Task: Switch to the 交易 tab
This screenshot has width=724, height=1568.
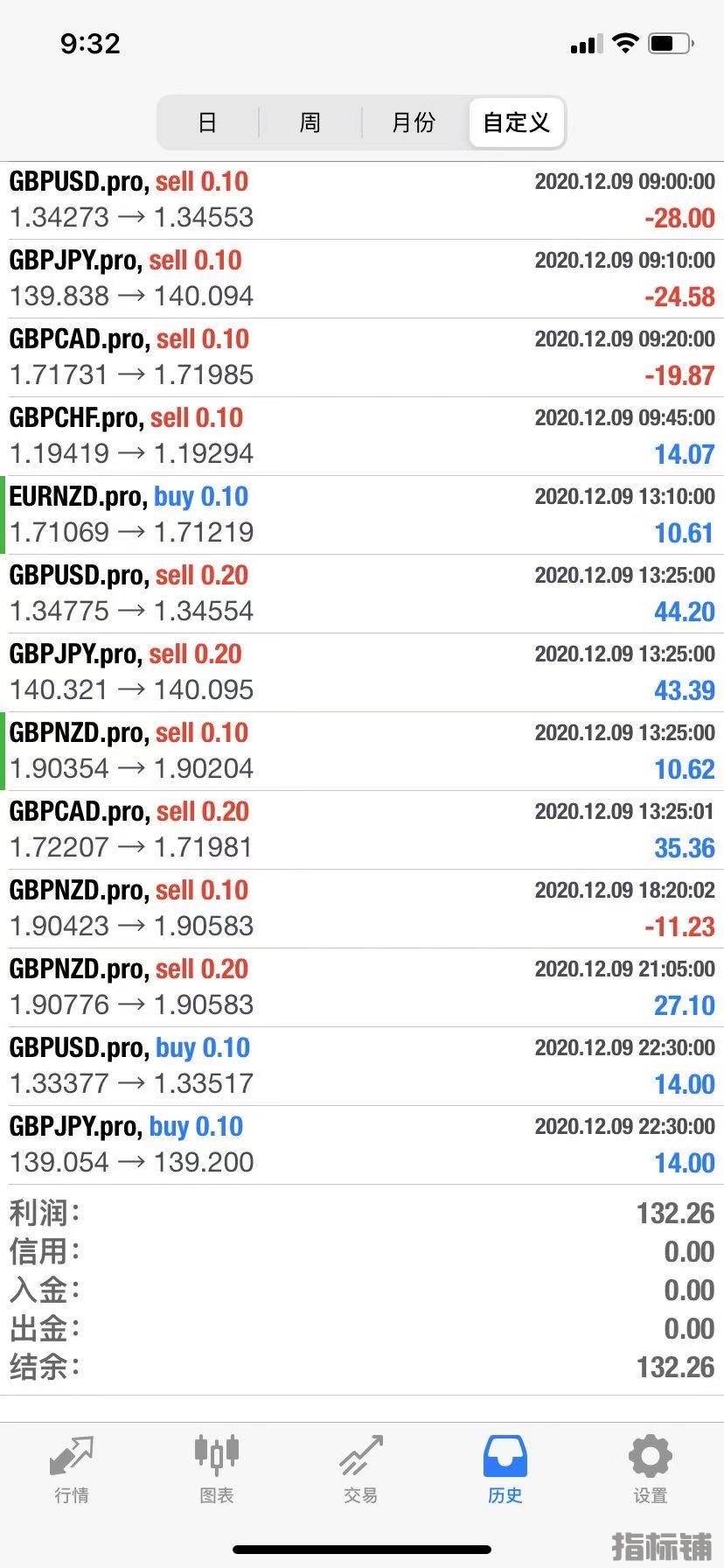Action: pyautogui.click(x=361, y=1470)
